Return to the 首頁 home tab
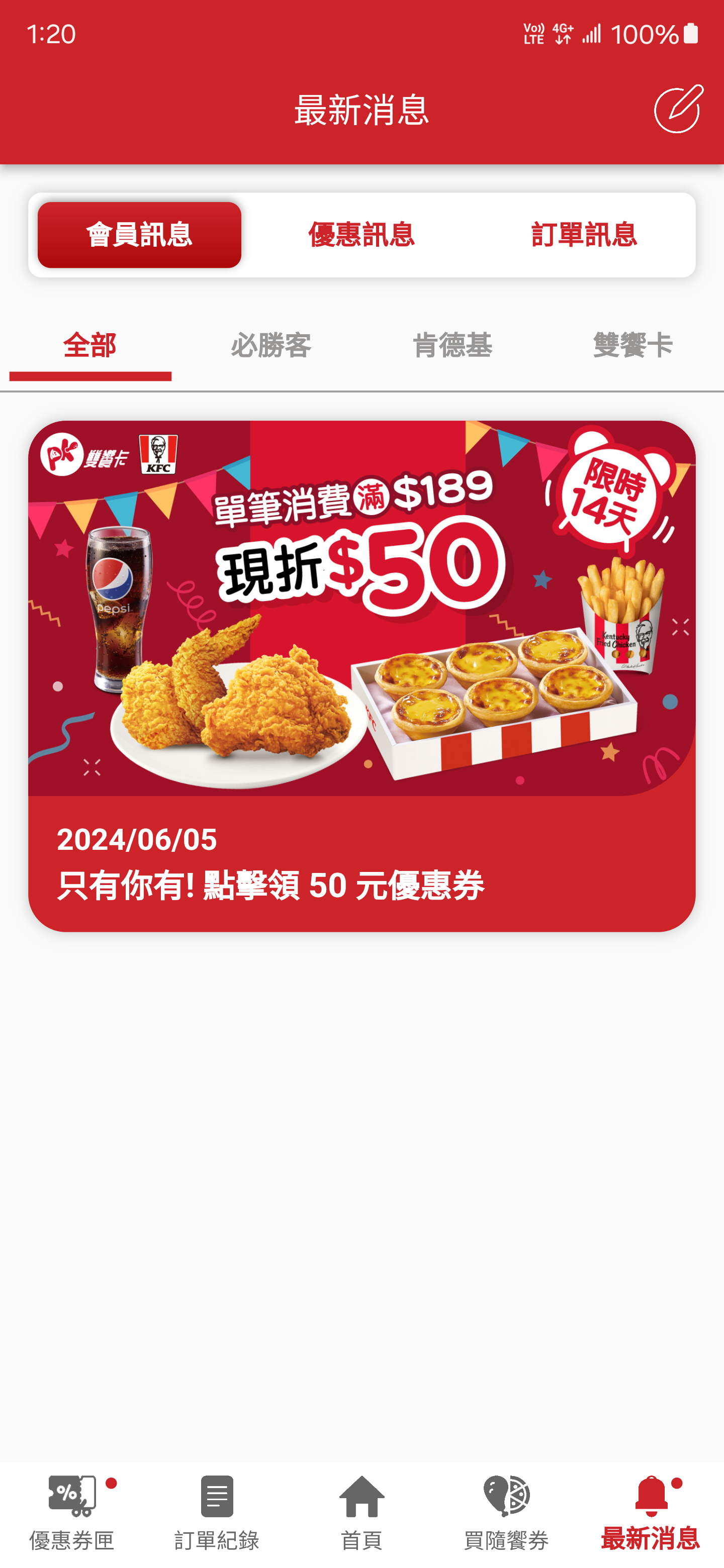This screenshot has height=1568, width=724. click(361, 1513)
